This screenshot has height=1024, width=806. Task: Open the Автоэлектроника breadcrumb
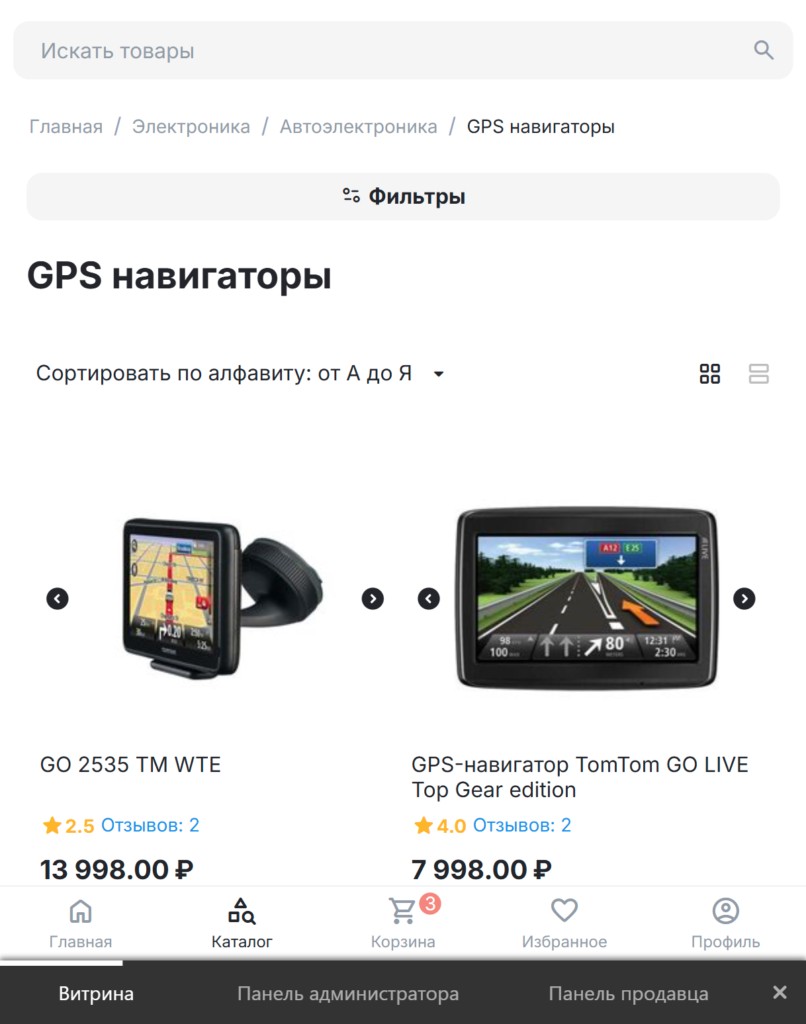[358, 127]
